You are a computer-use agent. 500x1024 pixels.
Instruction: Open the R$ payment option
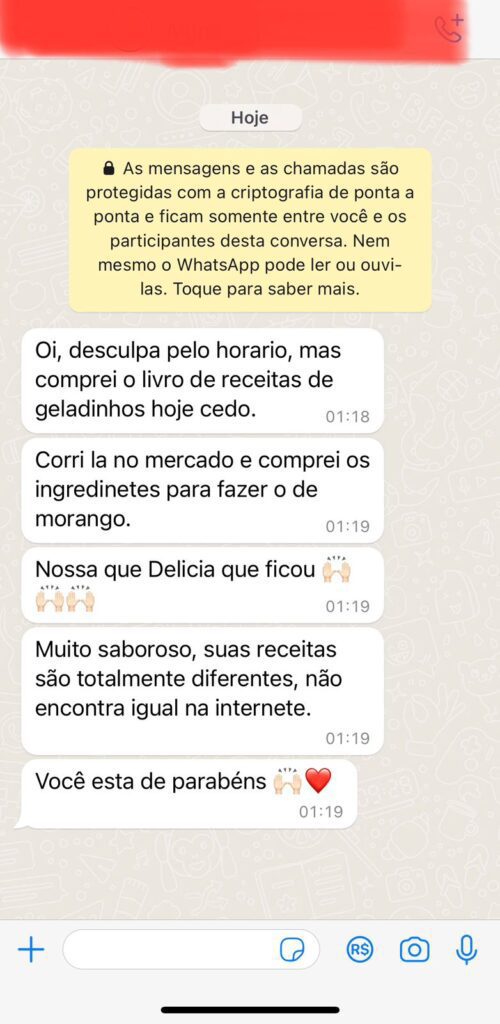pos(360,950)
